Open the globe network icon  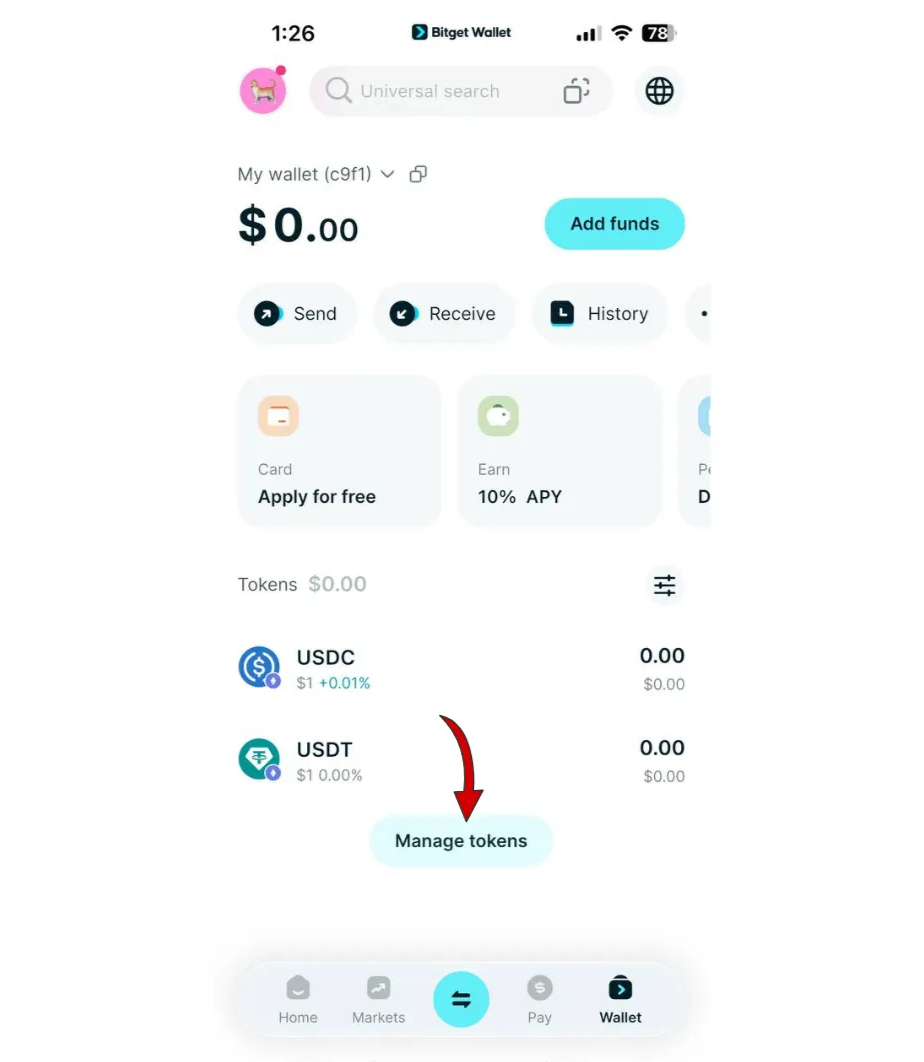tap(659, 91)
